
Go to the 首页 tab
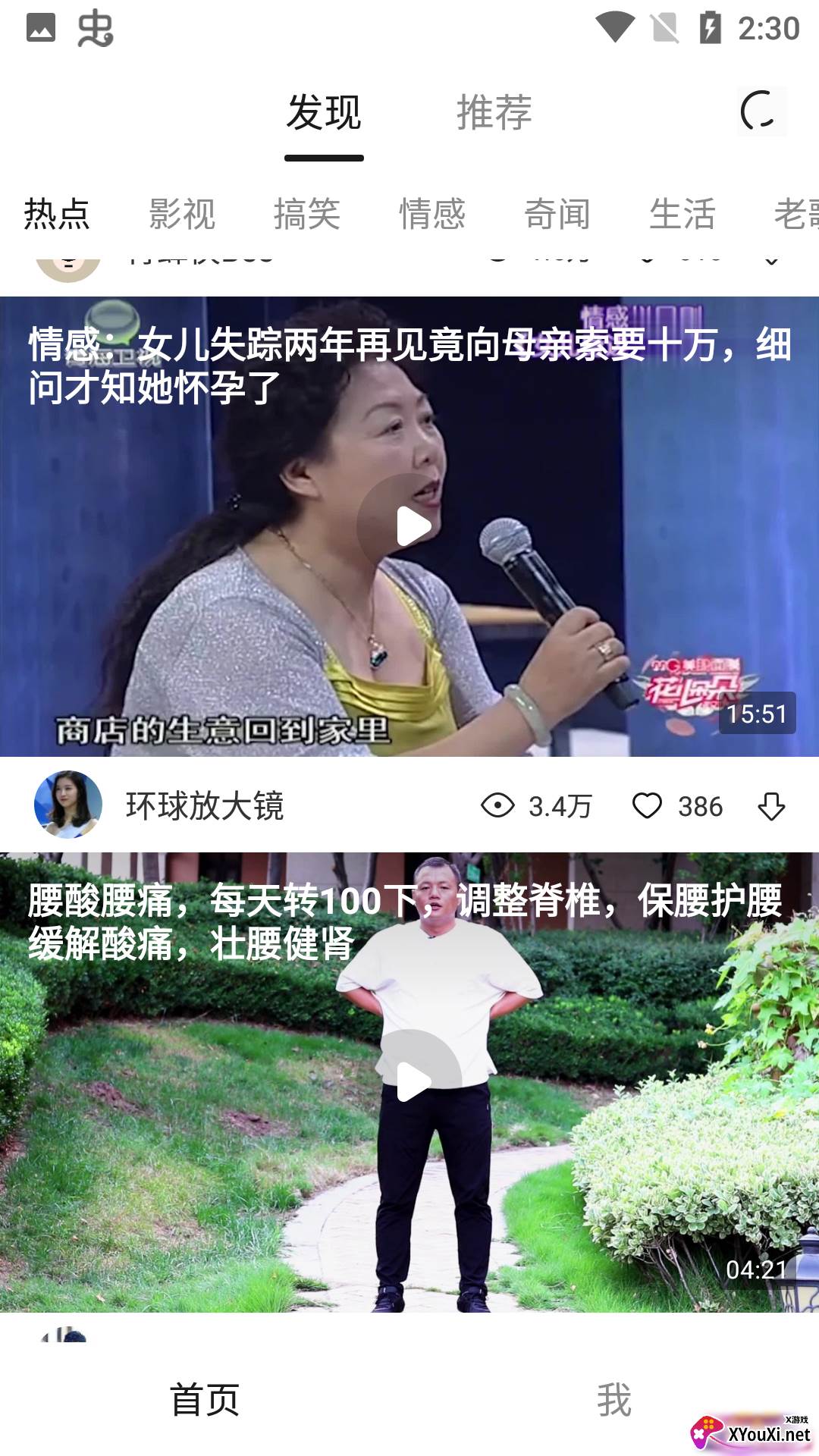click(205, 1399)
